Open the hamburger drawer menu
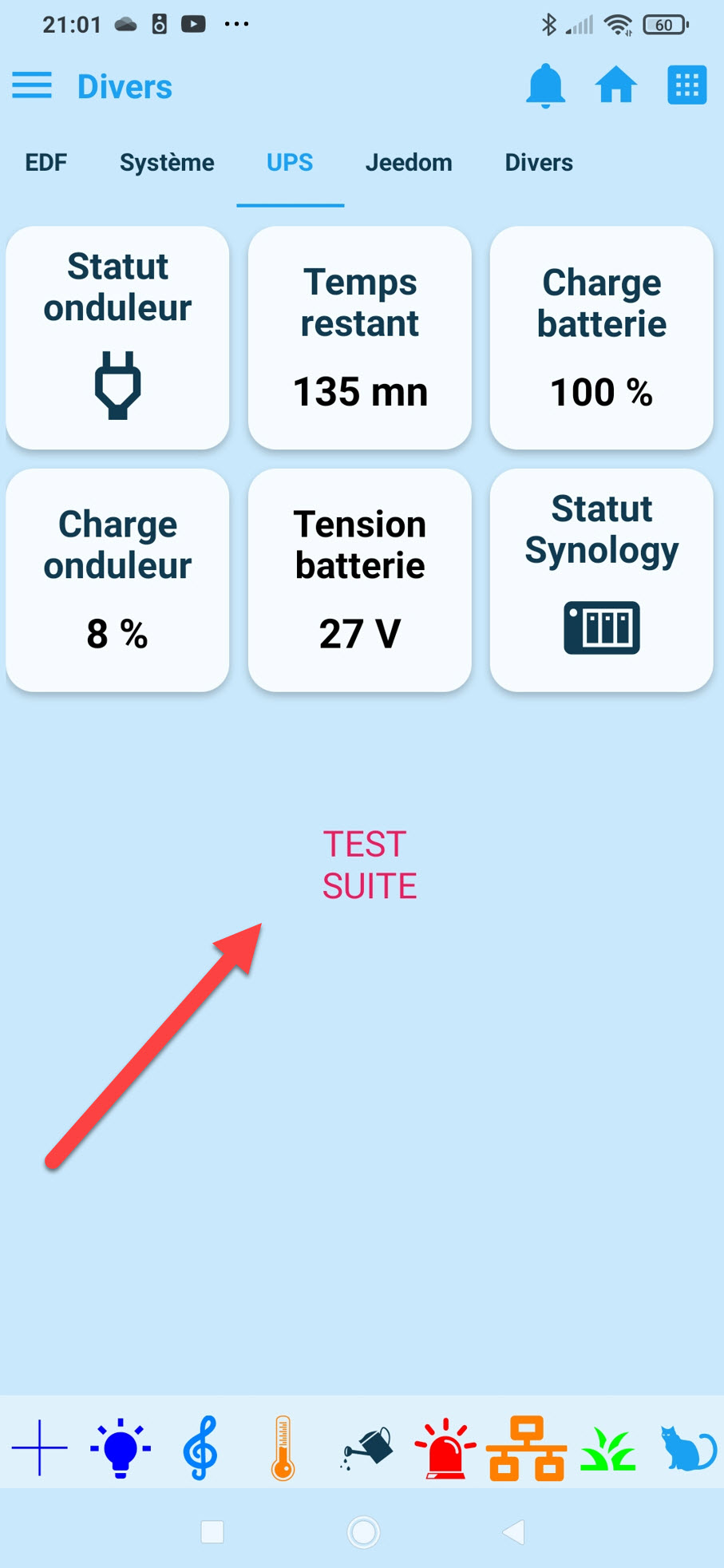This screenshot has width=724, height=1568. [x=32, y=85]
